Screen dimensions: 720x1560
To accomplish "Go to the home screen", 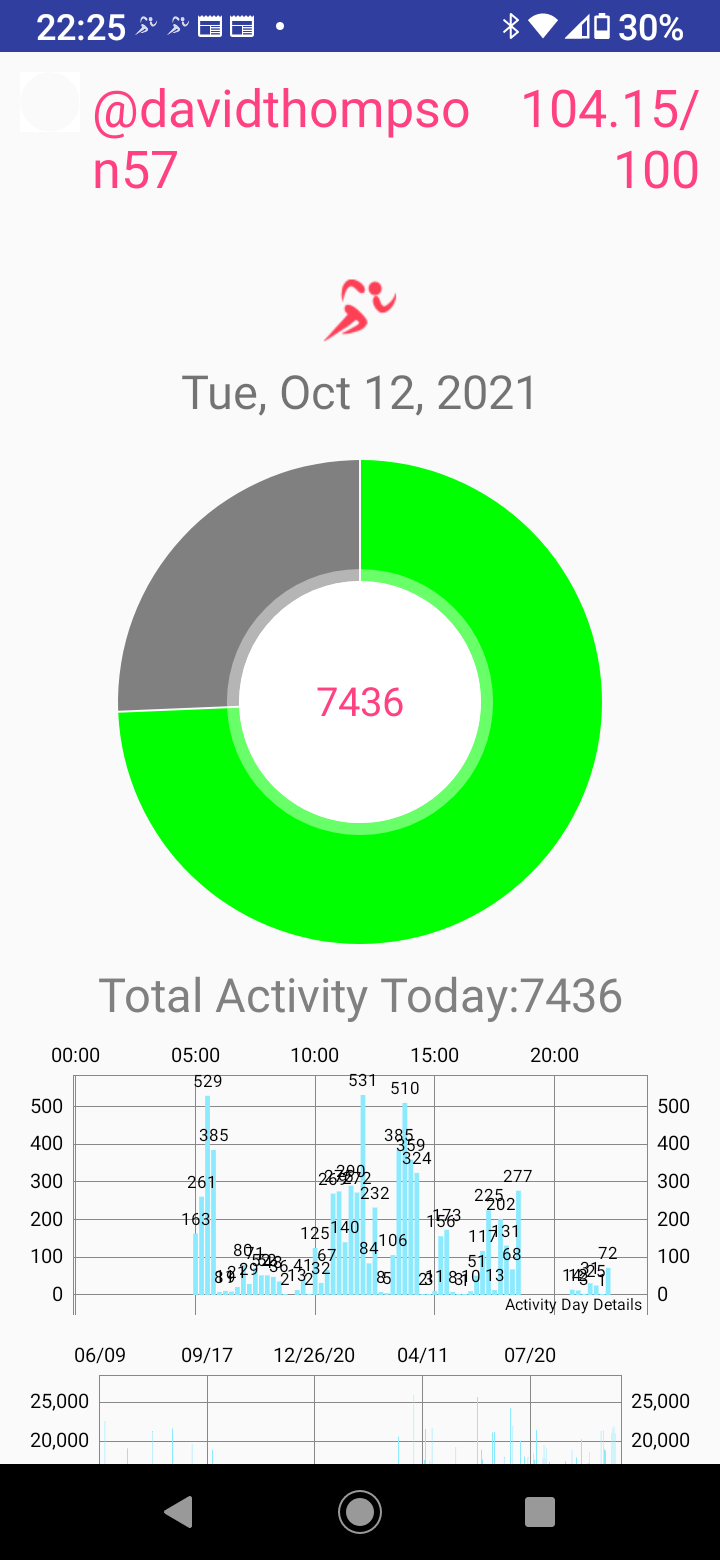I will point(360,1512).
